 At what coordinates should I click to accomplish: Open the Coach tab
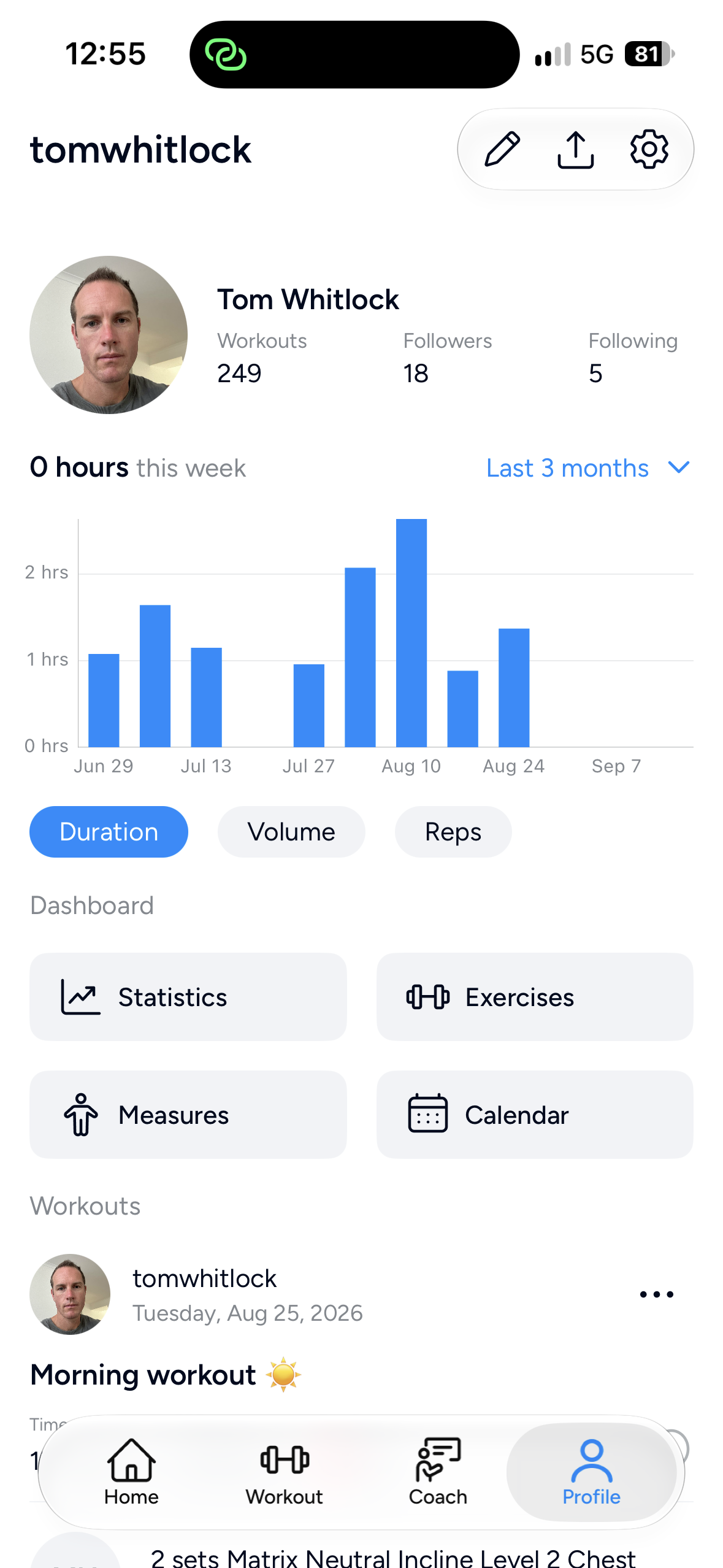(x=438, y=1472)
